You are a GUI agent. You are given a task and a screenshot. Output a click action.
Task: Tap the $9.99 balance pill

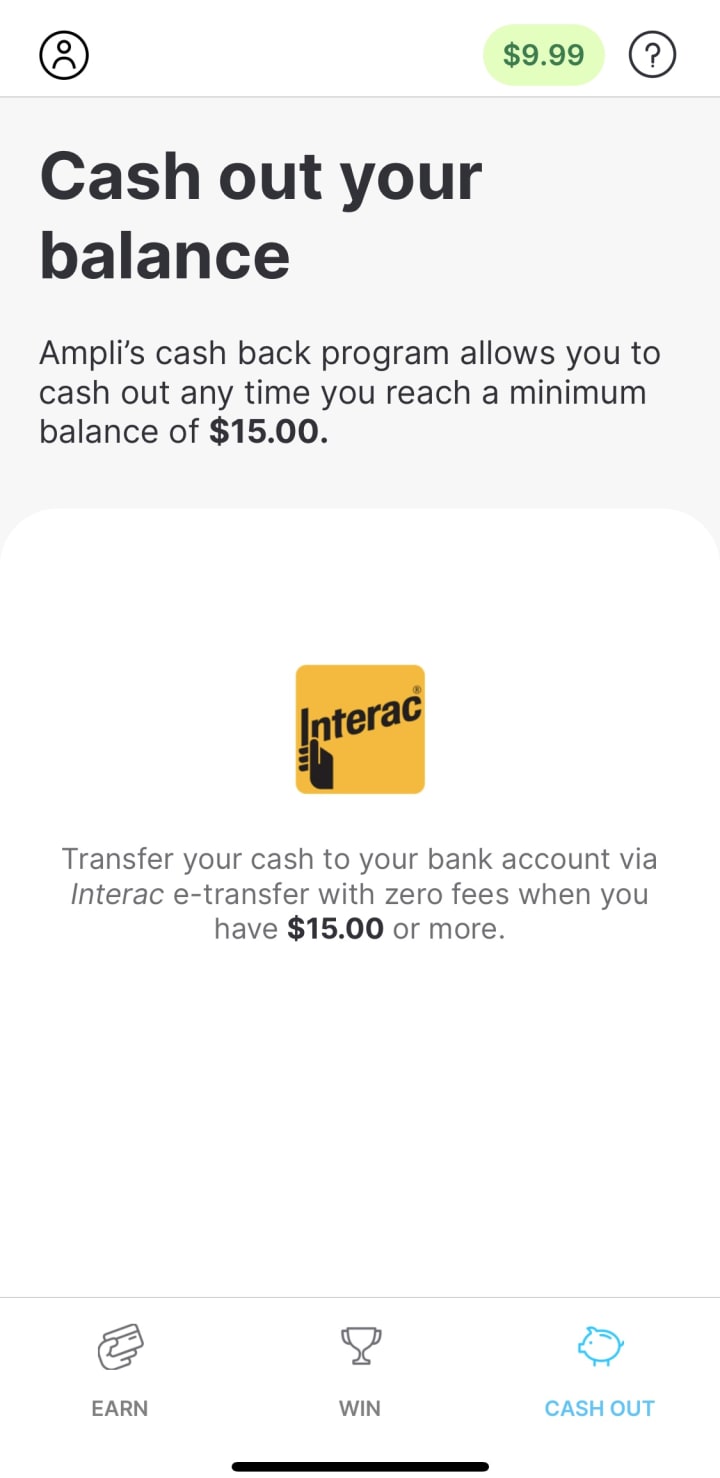pyautogui.click(x=543, y=55)
